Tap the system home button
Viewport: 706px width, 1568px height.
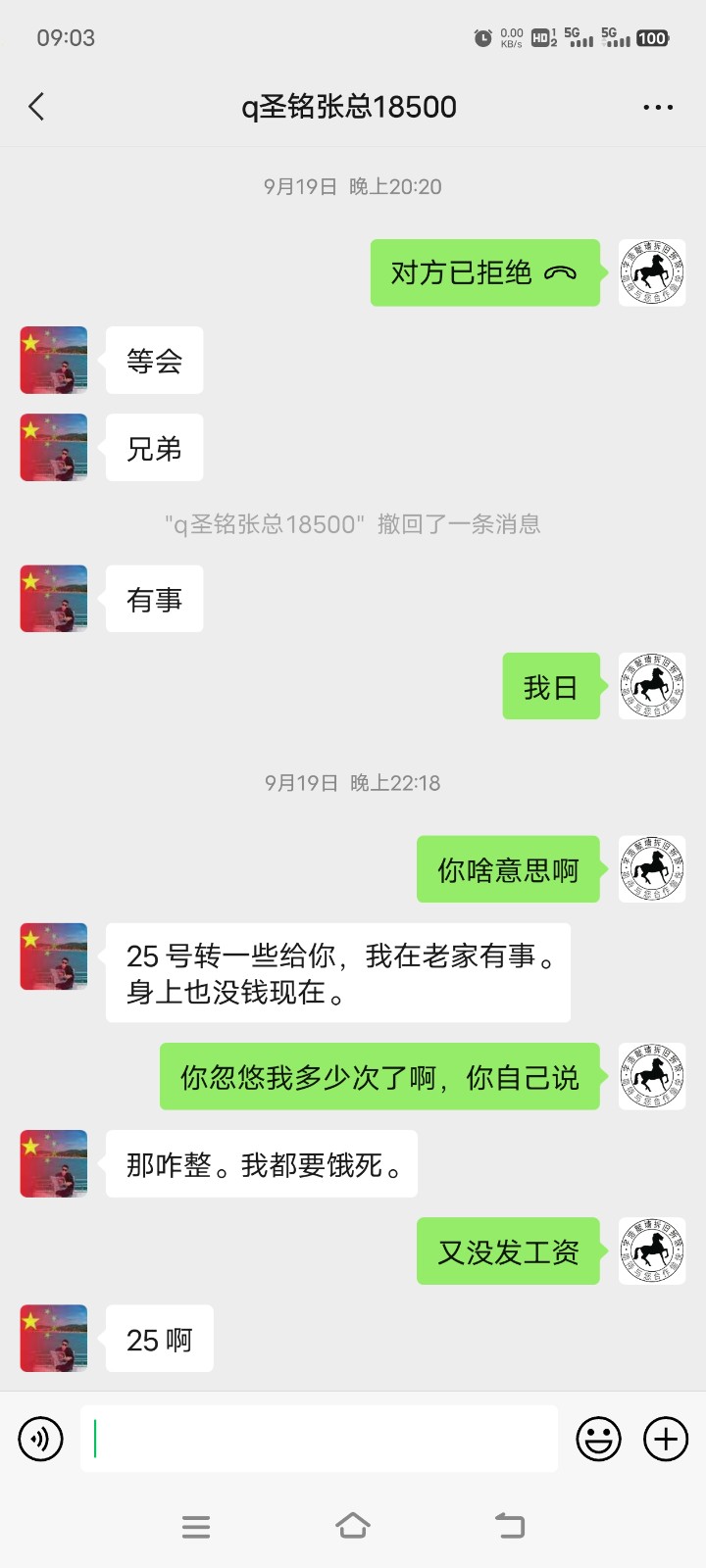tap(353, 1526)
